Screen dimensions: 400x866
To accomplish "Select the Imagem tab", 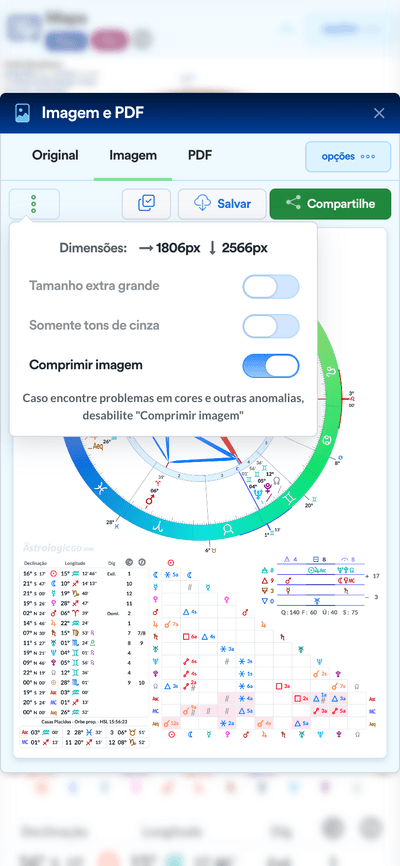I will 133,155.
